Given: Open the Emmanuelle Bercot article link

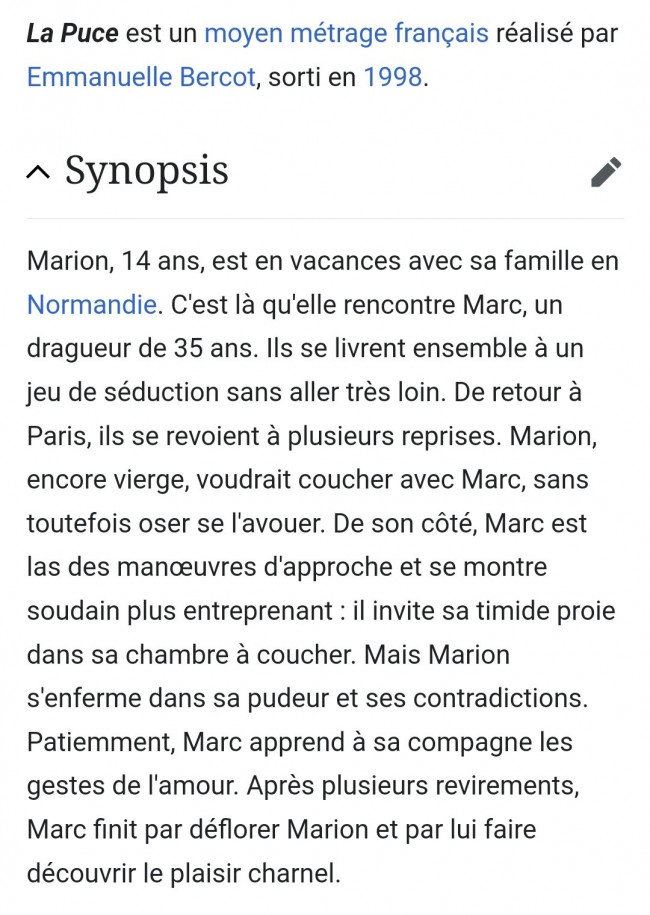Looking at the screenshot, I should point(141,77).
